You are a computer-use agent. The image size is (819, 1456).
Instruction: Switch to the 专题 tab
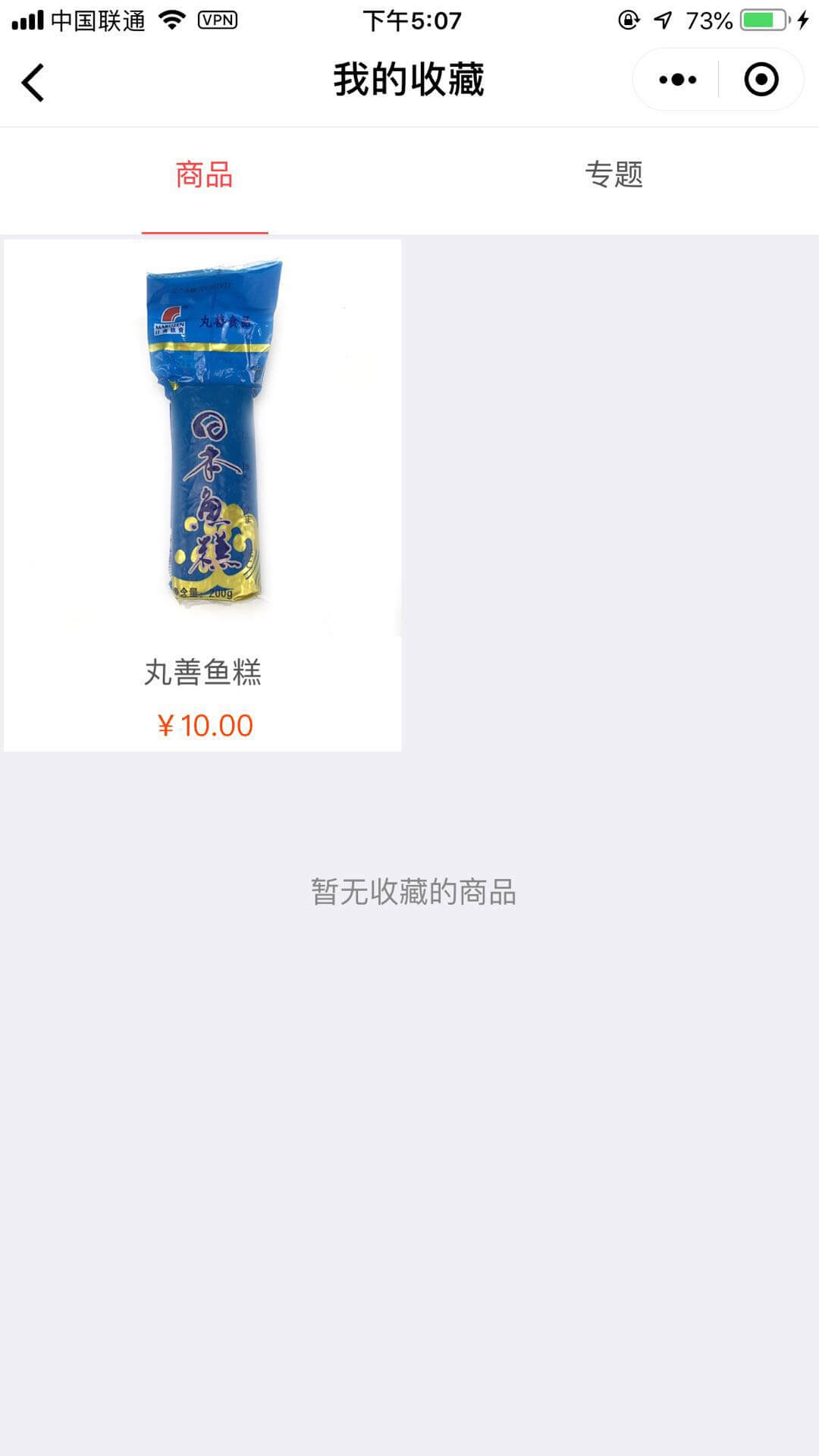(x=613, y=175)
